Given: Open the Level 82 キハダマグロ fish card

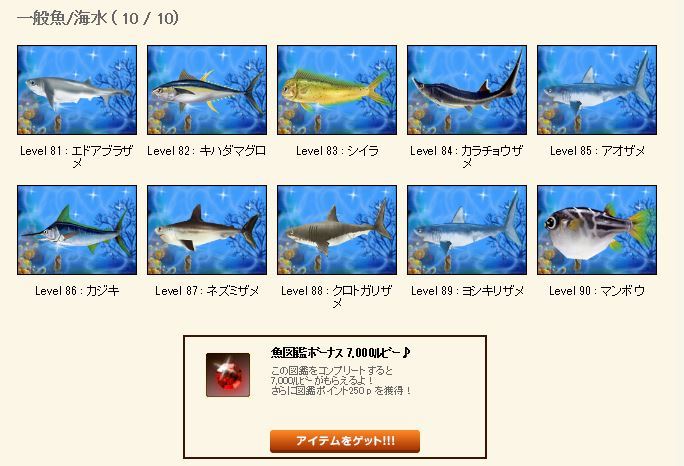Looking at the screenshot, I should tap(207, 90).
